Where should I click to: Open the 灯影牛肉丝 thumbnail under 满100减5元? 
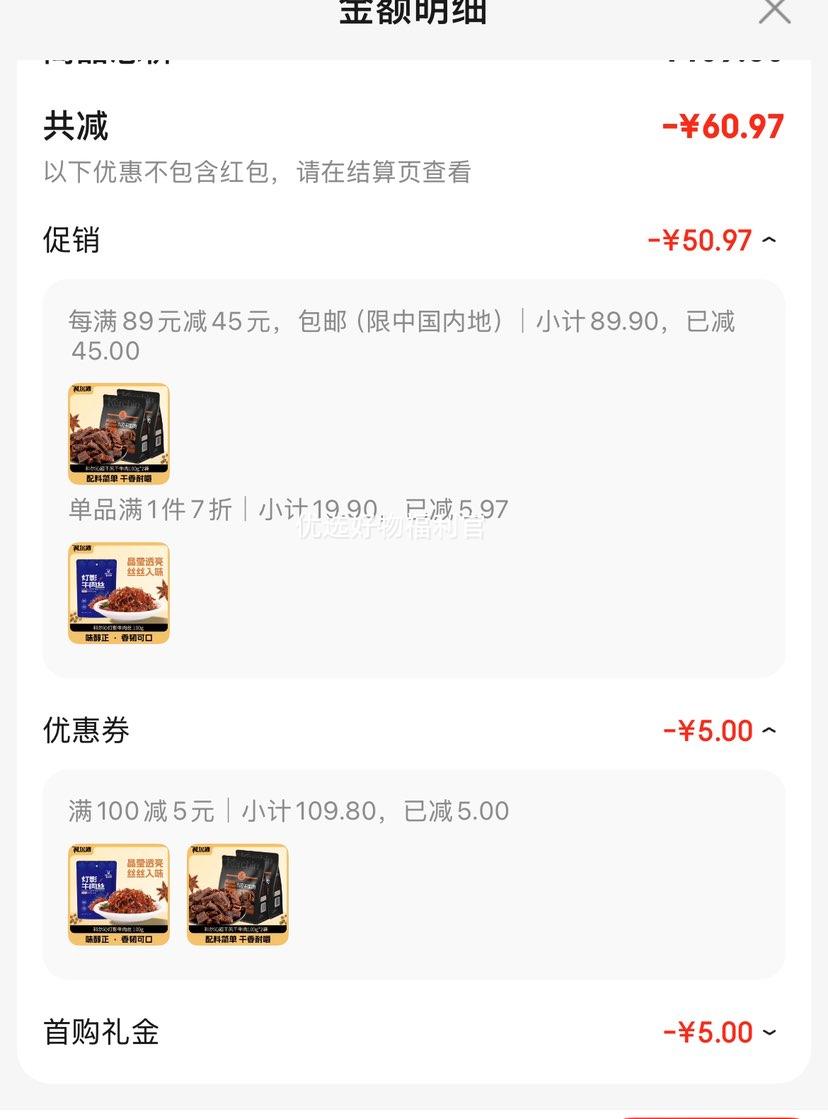click(119, 895)
